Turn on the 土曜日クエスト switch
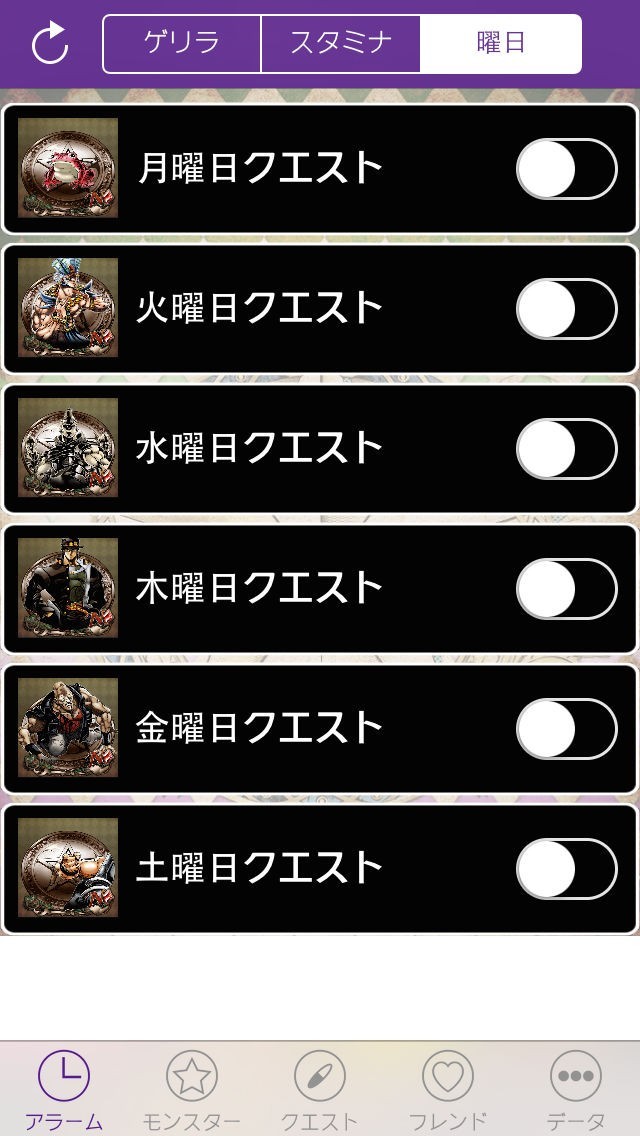 point(567,869)
